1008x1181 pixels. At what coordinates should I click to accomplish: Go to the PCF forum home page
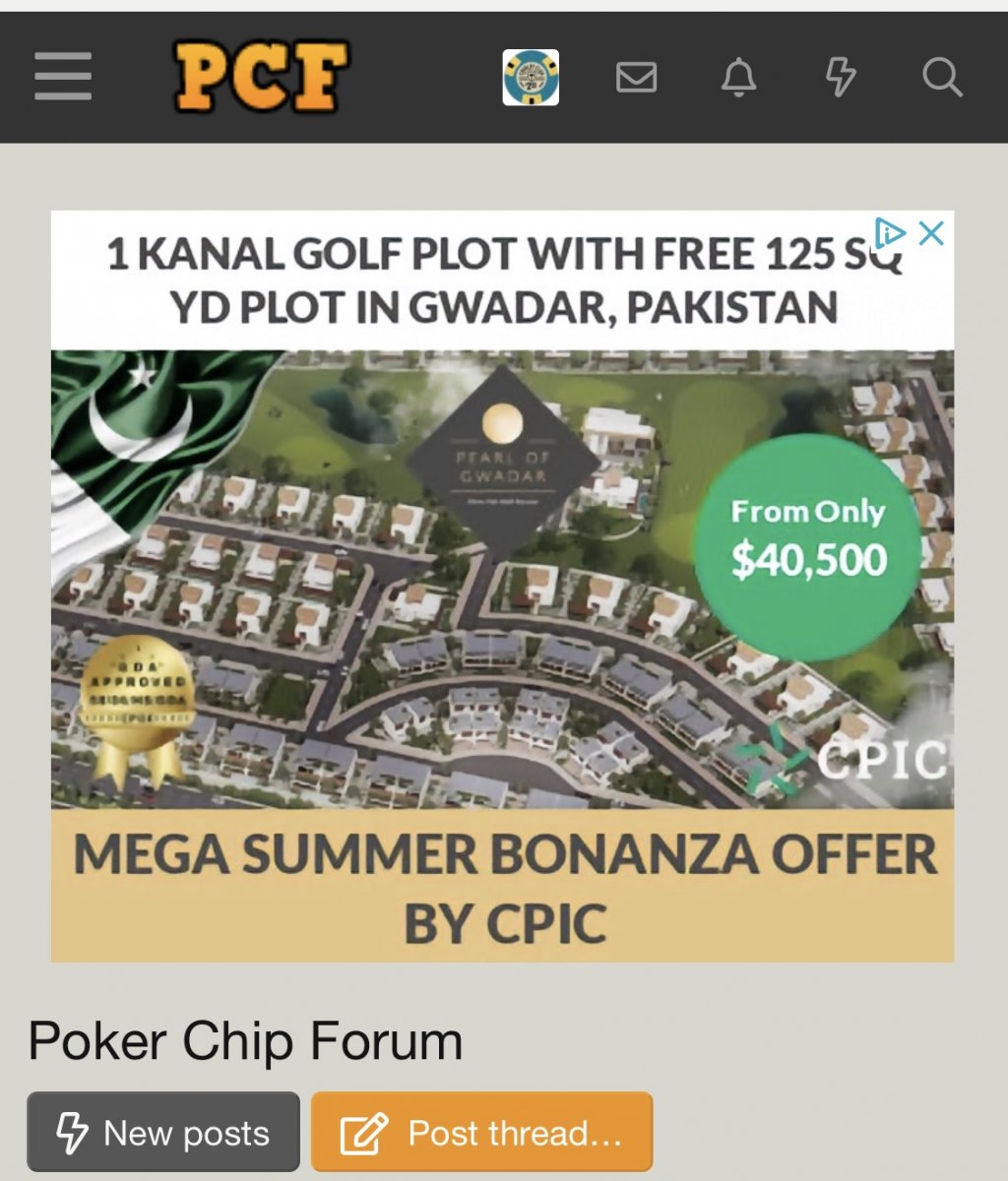[x=262, y=77]
